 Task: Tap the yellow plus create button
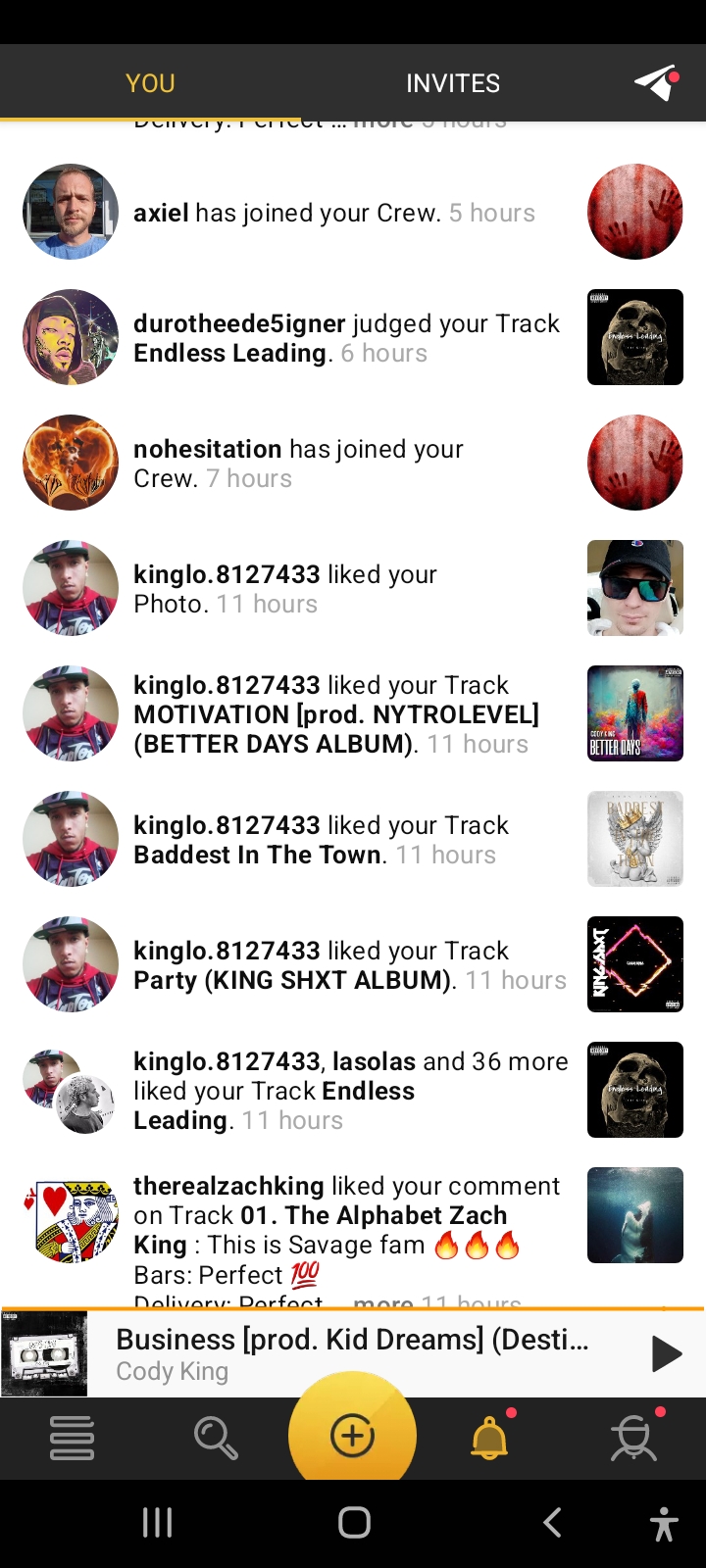[352, 1436]
